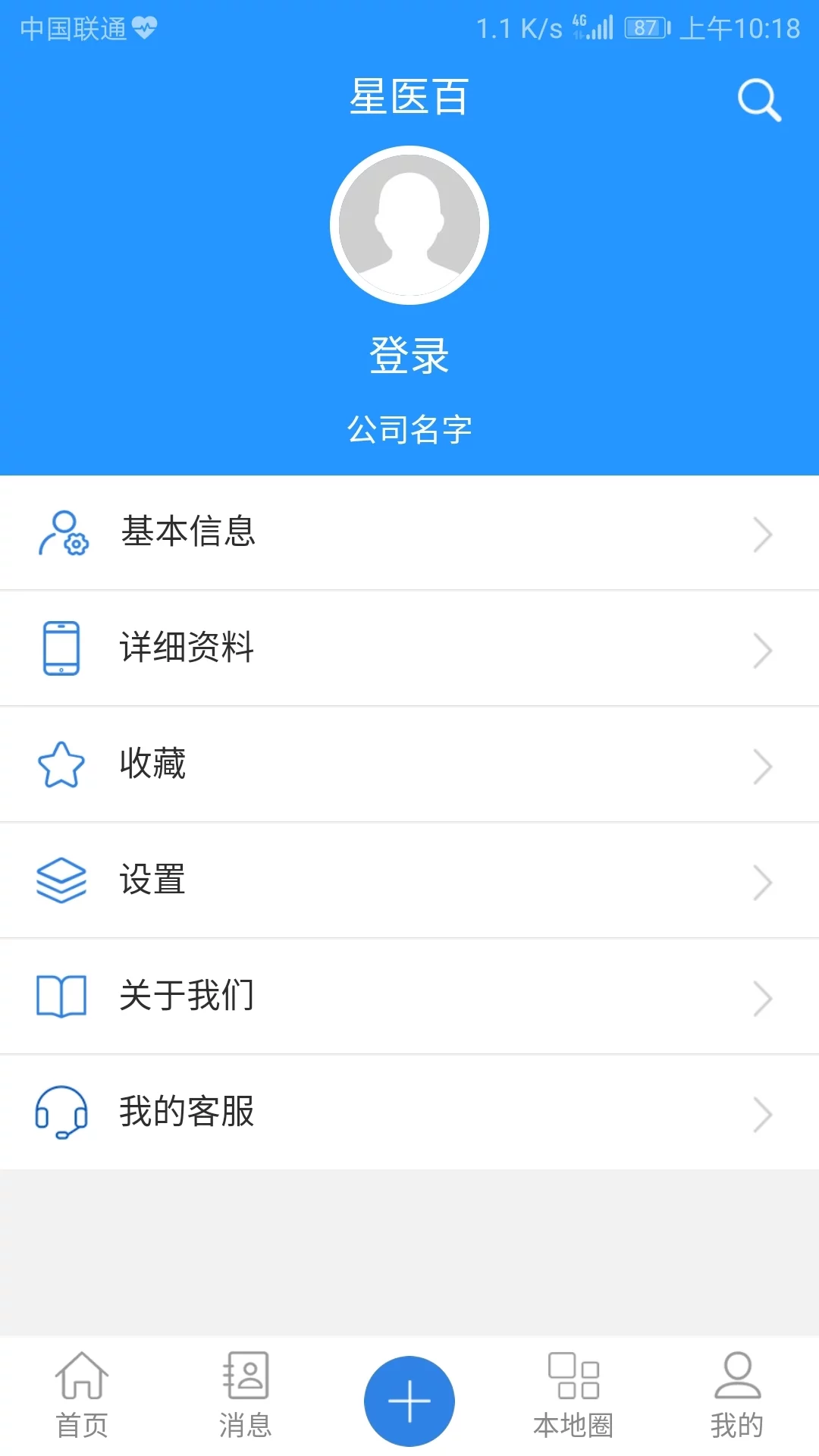819x1456 pixels.
Task: Click the 公司名字 company name text
Action: (409, 428)
